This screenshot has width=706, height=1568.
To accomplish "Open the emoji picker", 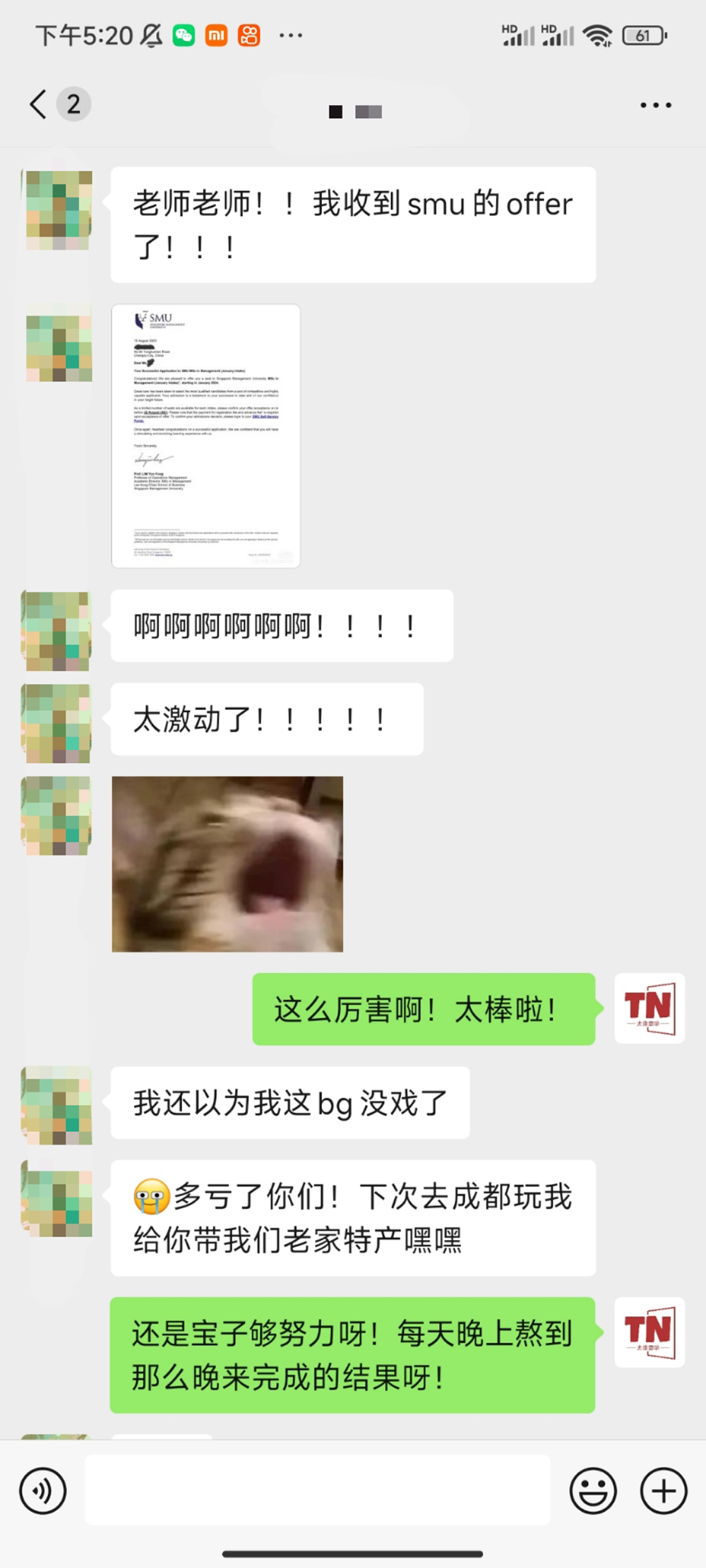I will pyautogui.click(x=593, y=1491).
